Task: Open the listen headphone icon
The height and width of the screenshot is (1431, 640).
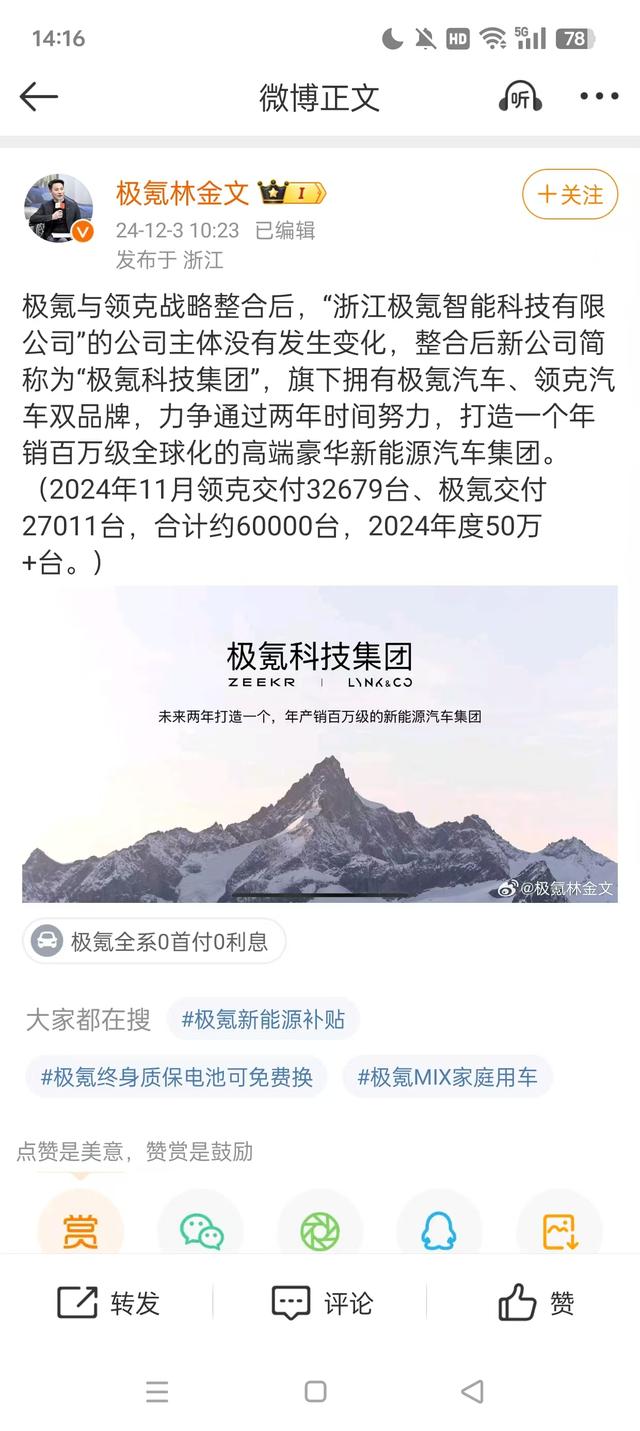Action: point(520,97)
